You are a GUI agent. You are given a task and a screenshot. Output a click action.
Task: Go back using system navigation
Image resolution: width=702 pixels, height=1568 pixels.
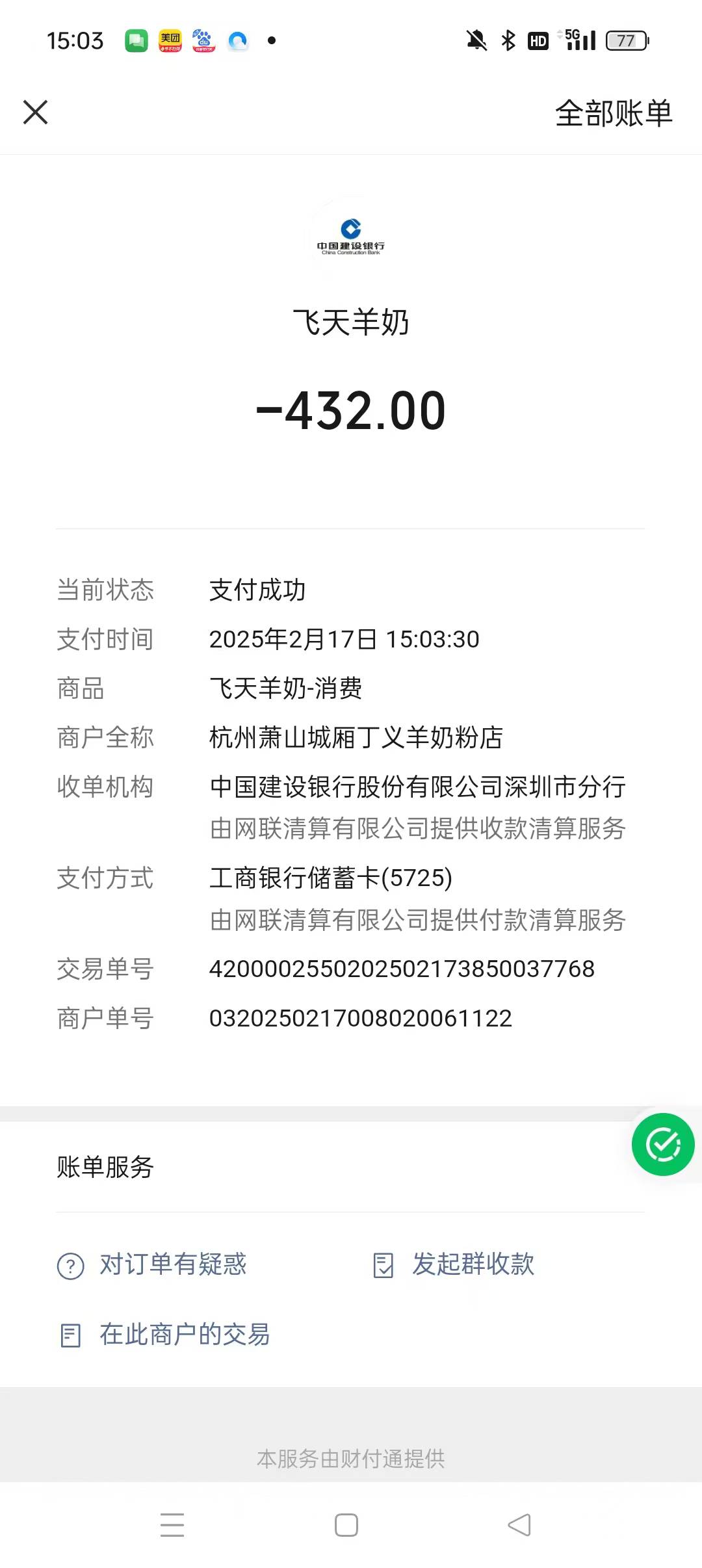click(519, 1524)
